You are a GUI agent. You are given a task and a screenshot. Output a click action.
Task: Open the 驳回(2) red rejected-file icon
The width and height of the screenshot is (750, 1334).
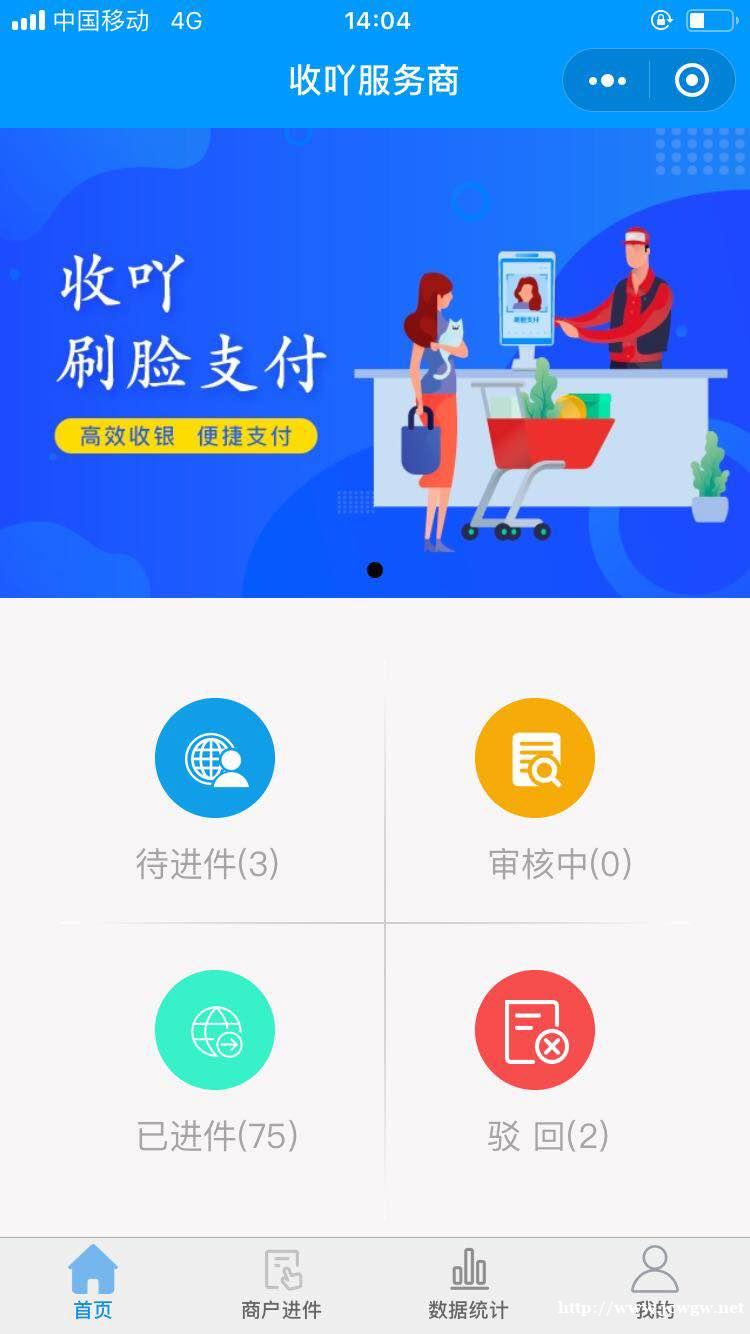click(x=534, y=1030)
